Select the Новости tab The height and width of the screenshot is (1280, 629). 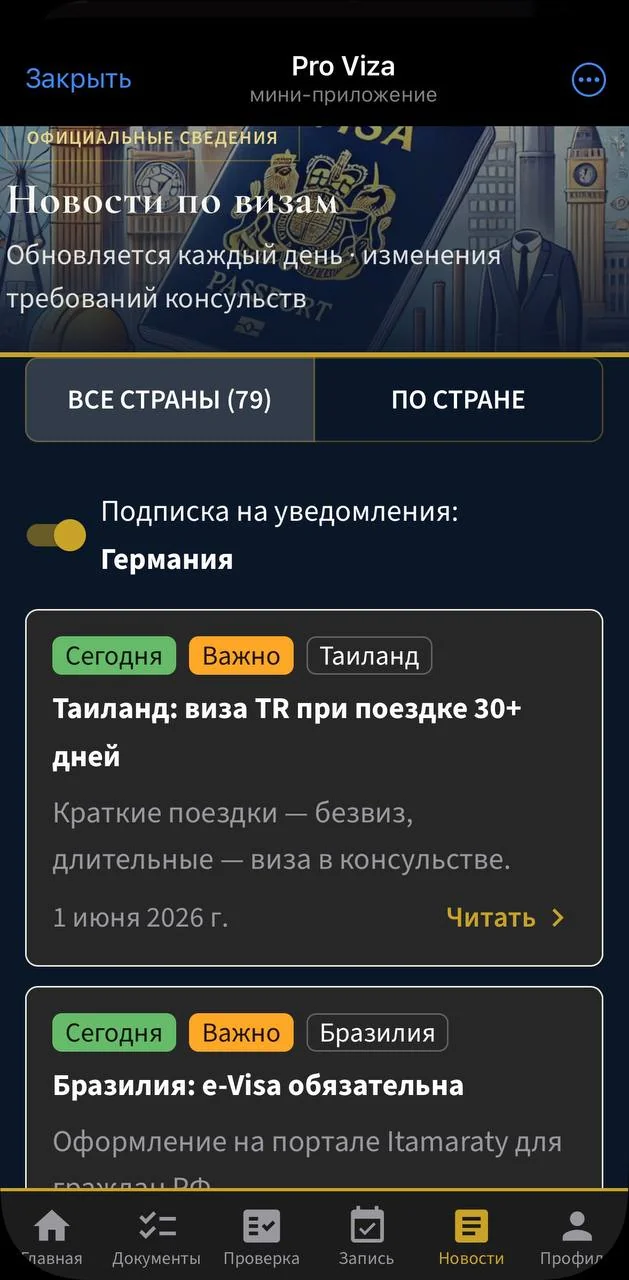point(471,1237)
